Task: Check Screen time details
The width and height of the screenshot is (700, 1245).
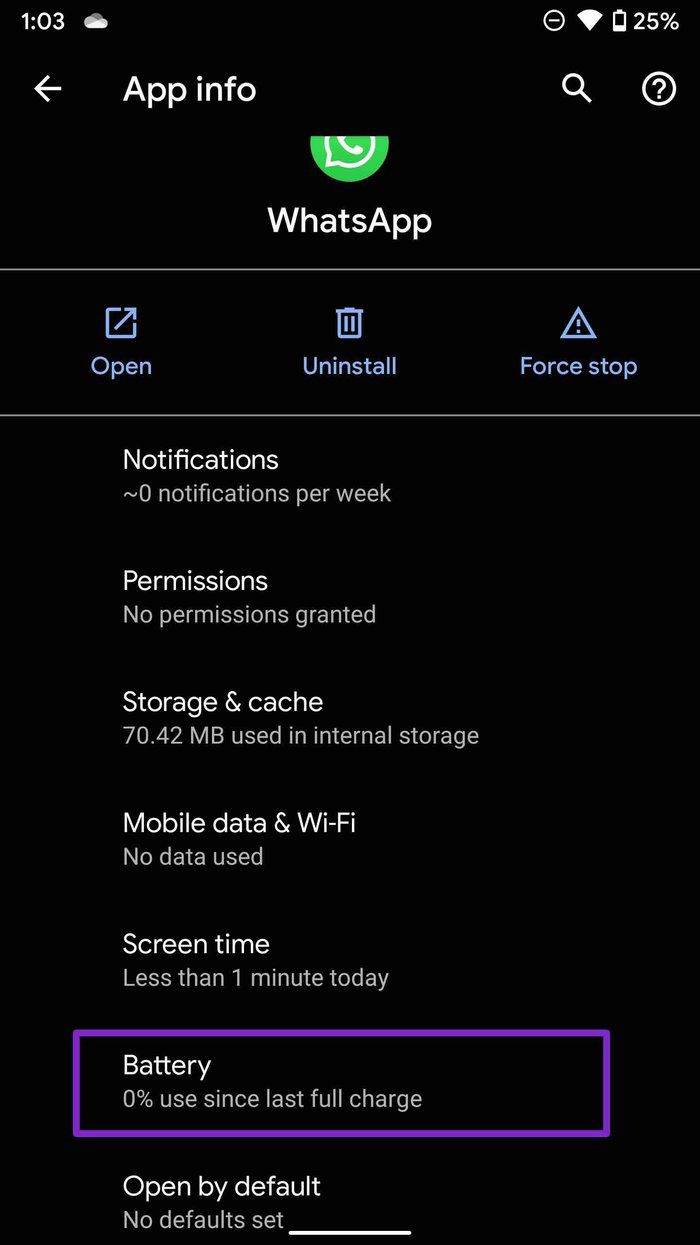Action: 350,960
